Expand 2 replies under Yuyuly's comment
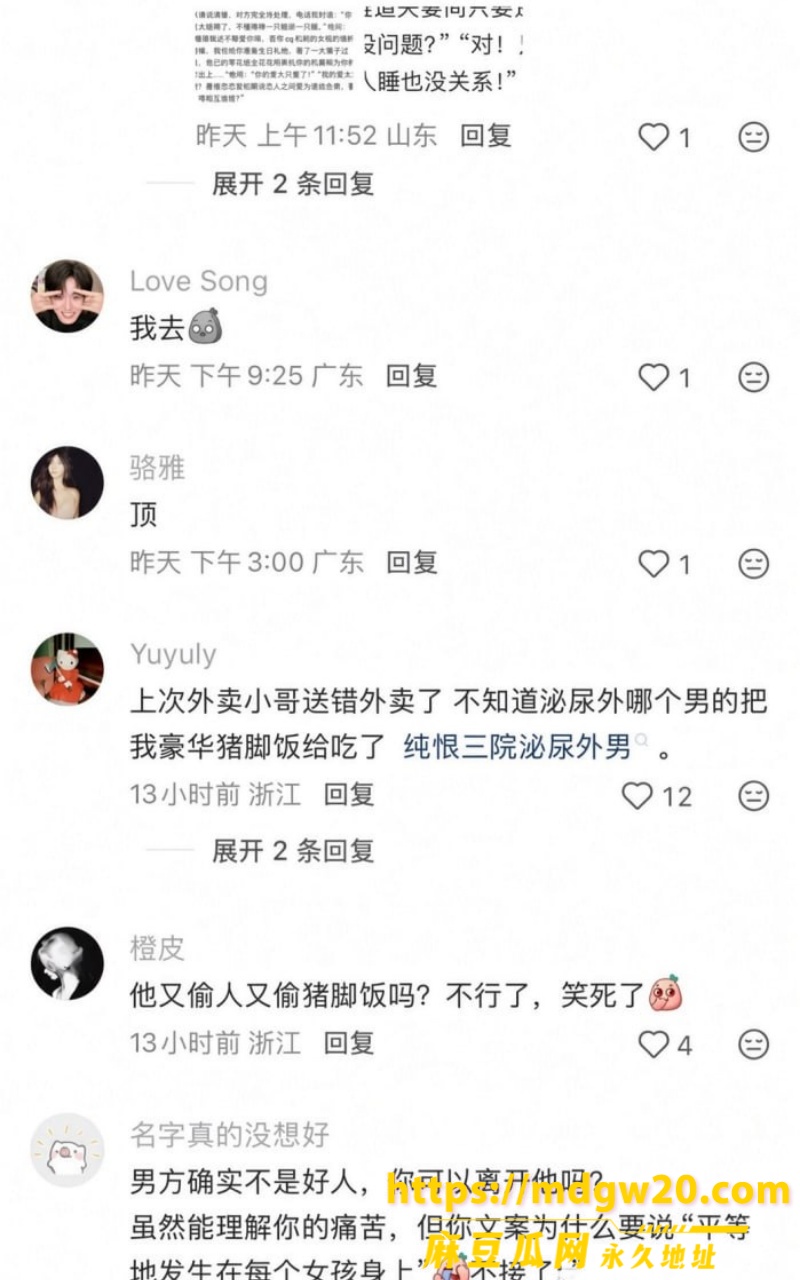 pos(293,851)
